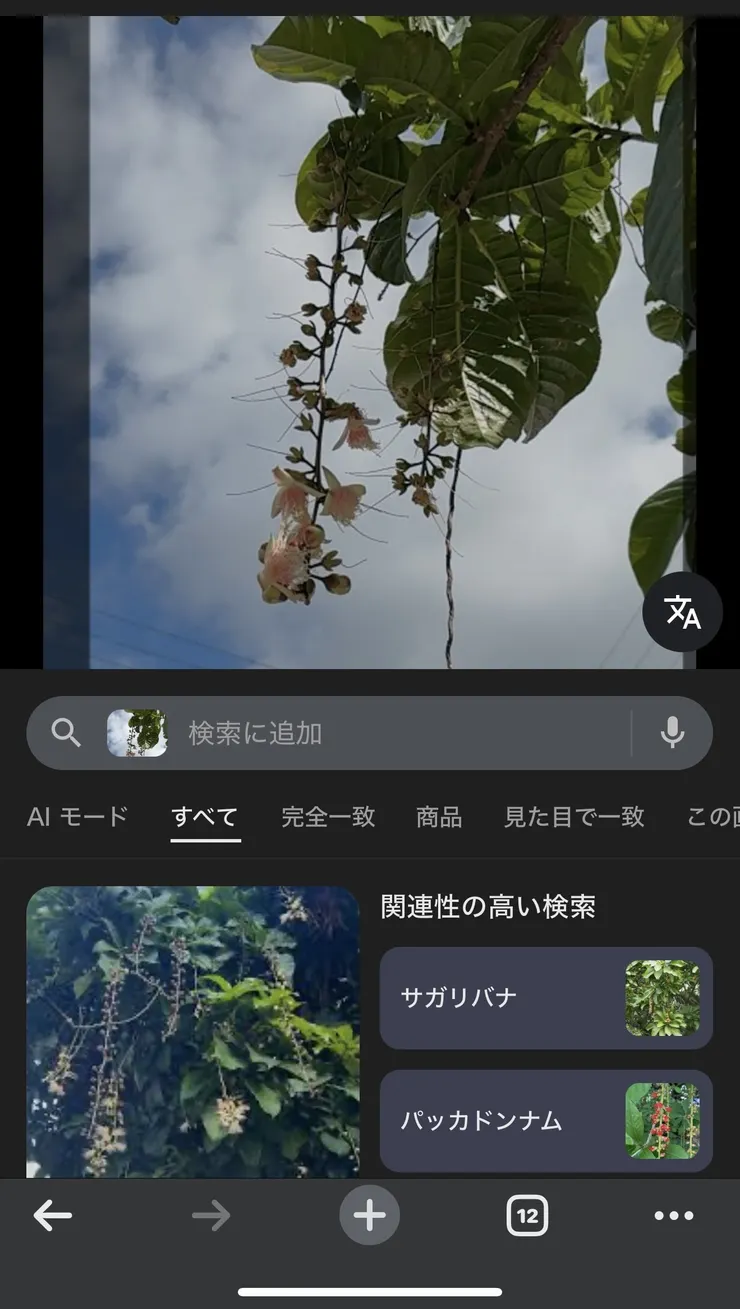Tap the magnifying glass search icon

point(65,732)
